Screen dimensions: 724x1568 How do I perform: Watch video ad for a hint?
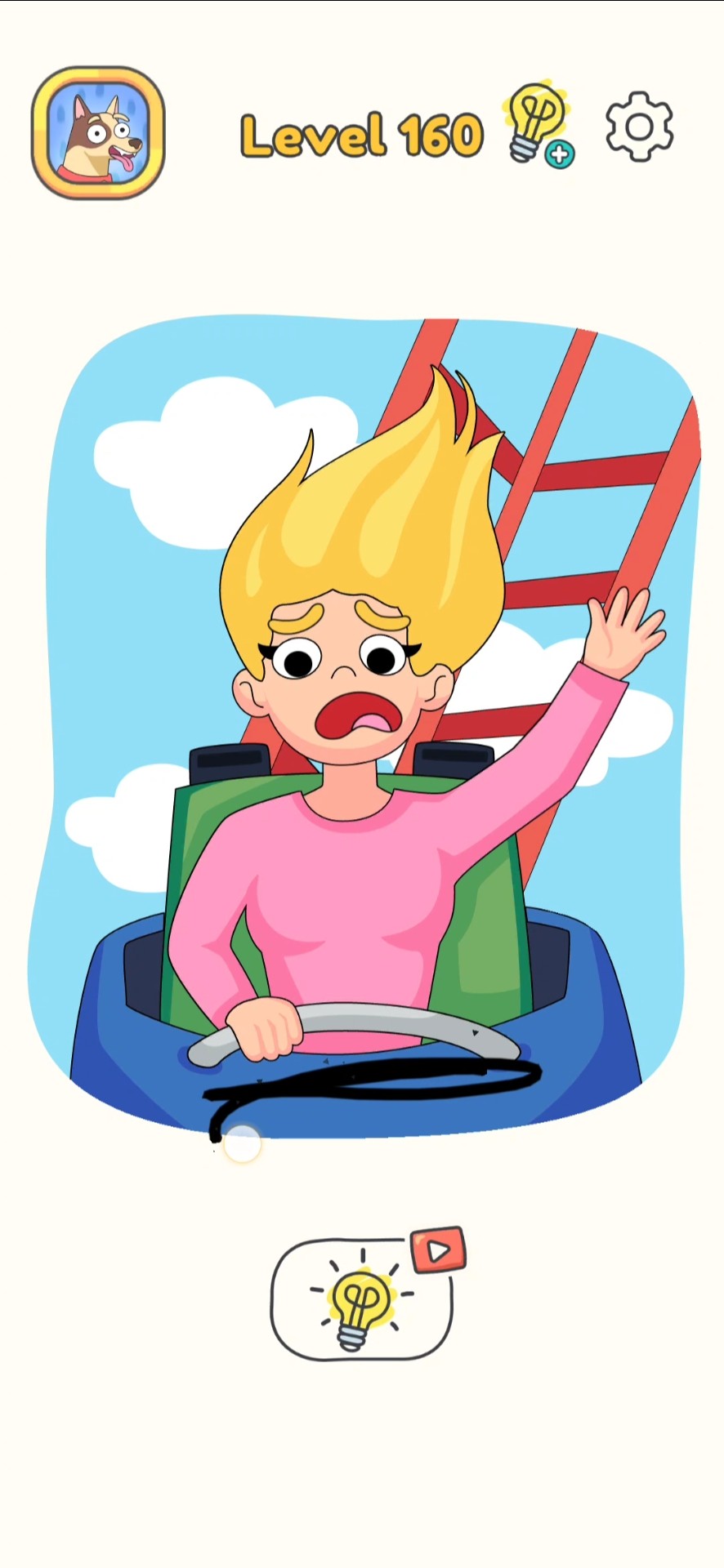click(362, 1298)
